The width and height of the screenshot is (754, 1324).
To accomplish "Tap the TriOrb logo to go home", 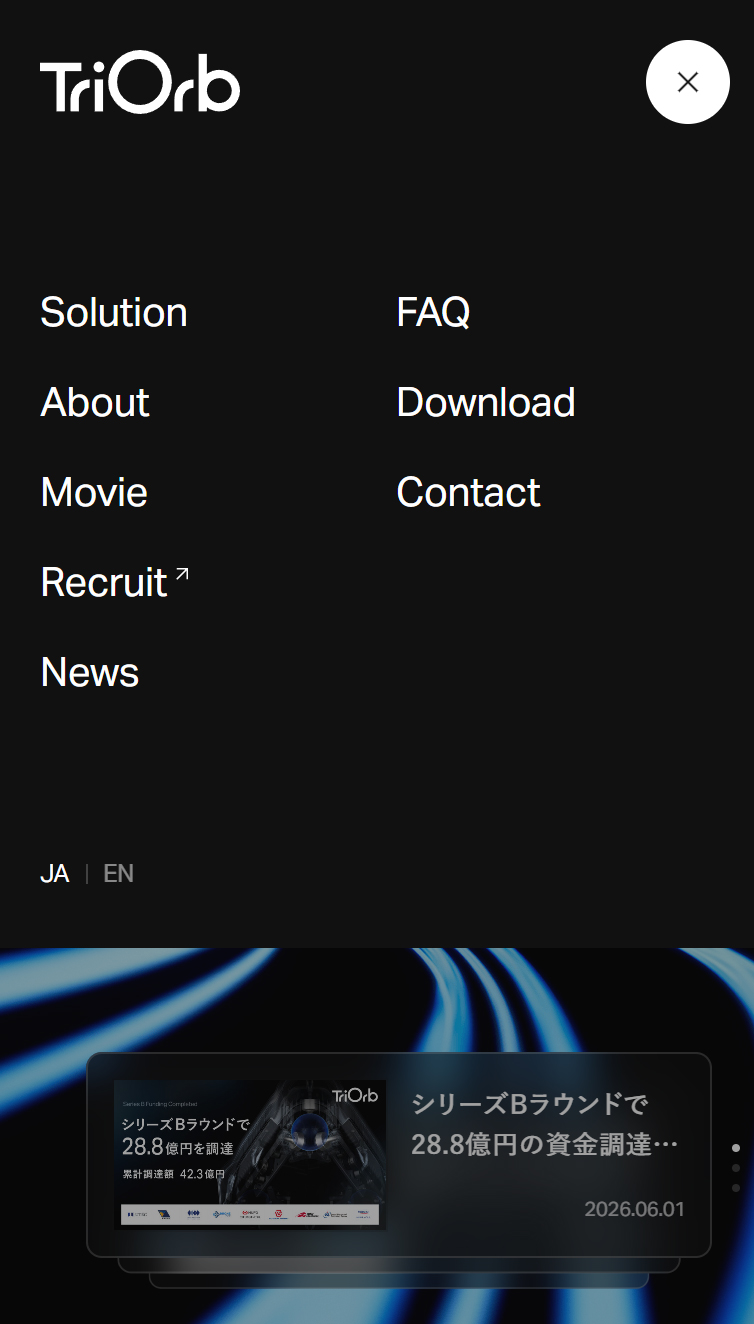I will tap(140, 82).
